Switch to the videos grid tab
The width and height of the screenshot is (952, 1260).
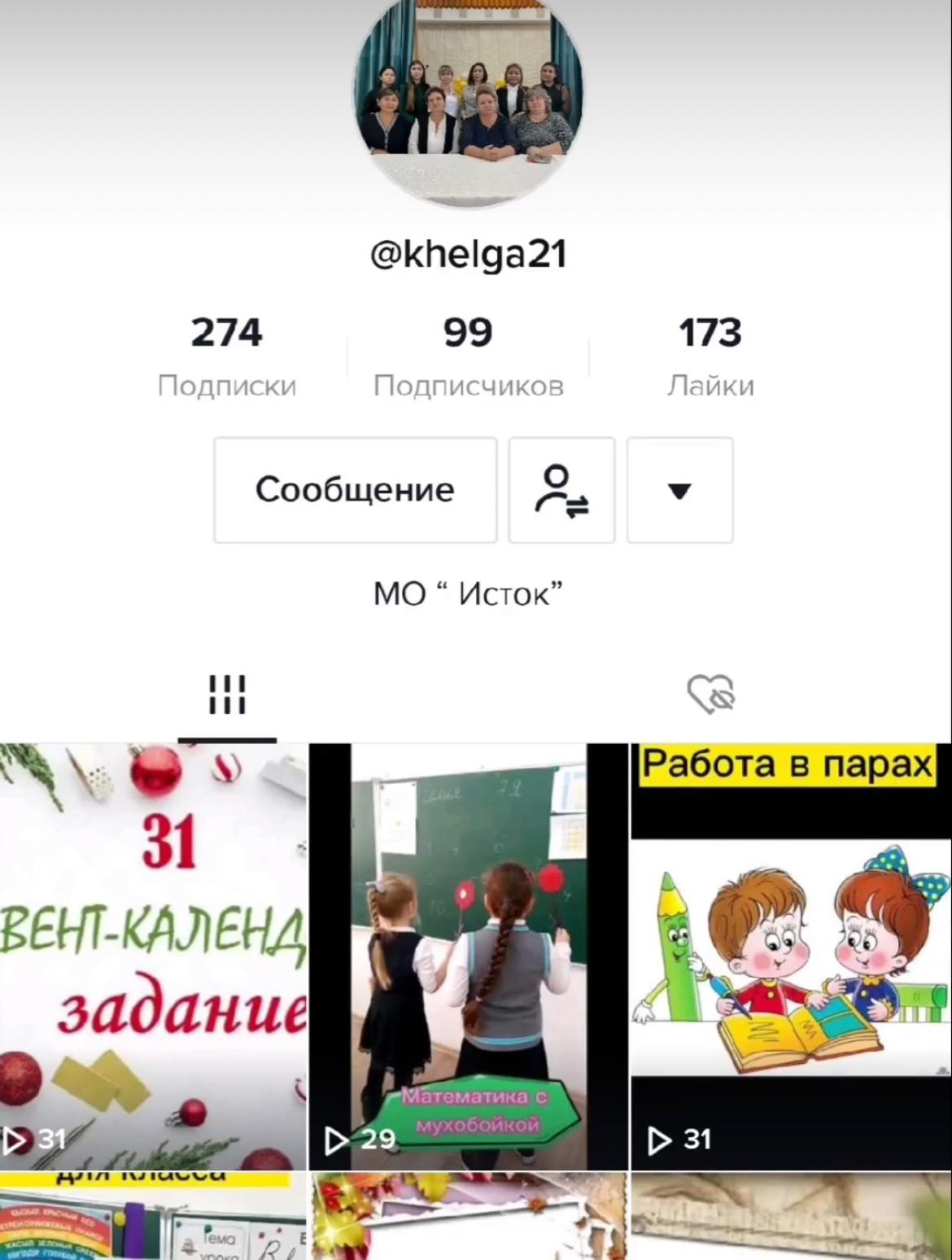click(x=227, y=695)
